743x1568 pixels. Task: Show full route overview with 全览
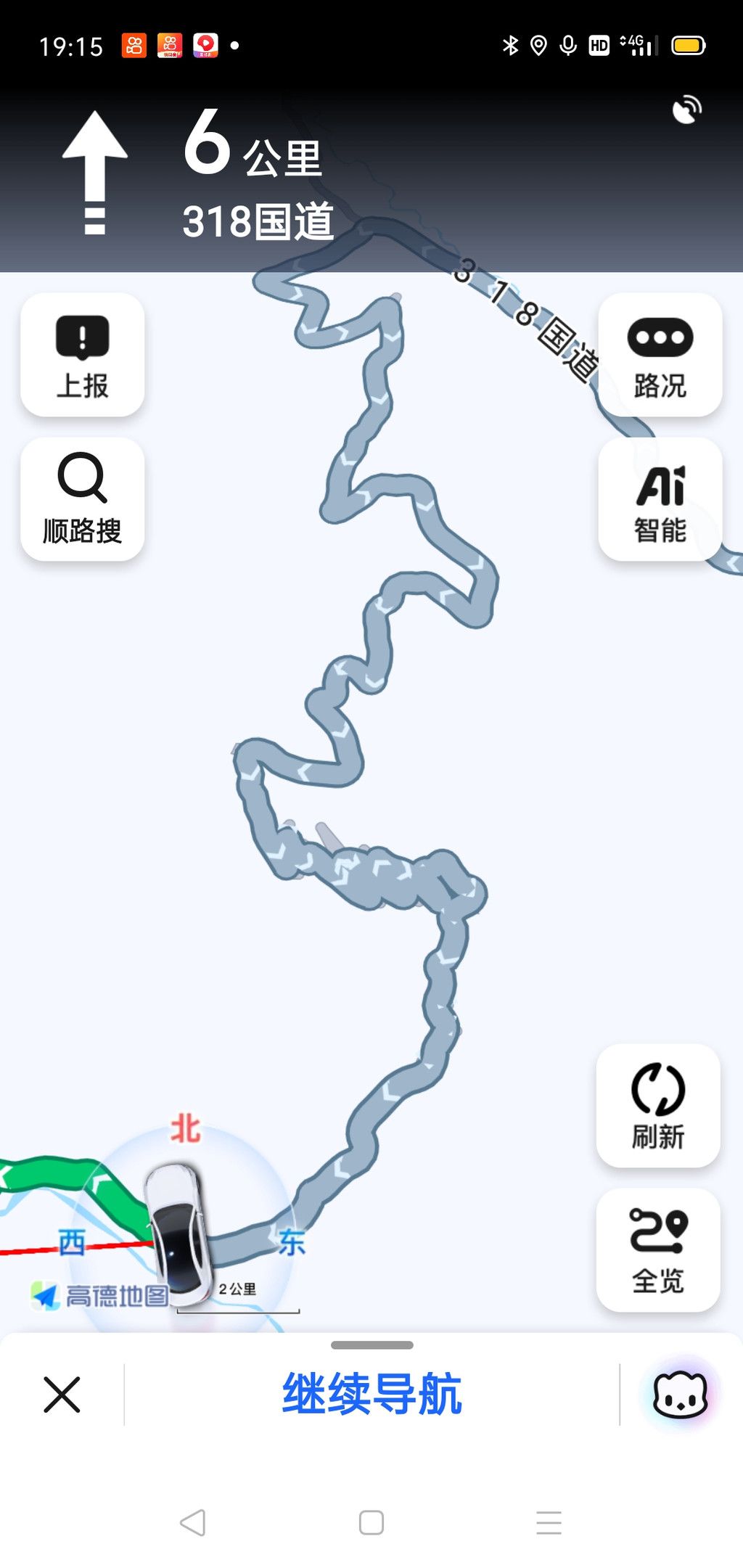click(658, 1250)
